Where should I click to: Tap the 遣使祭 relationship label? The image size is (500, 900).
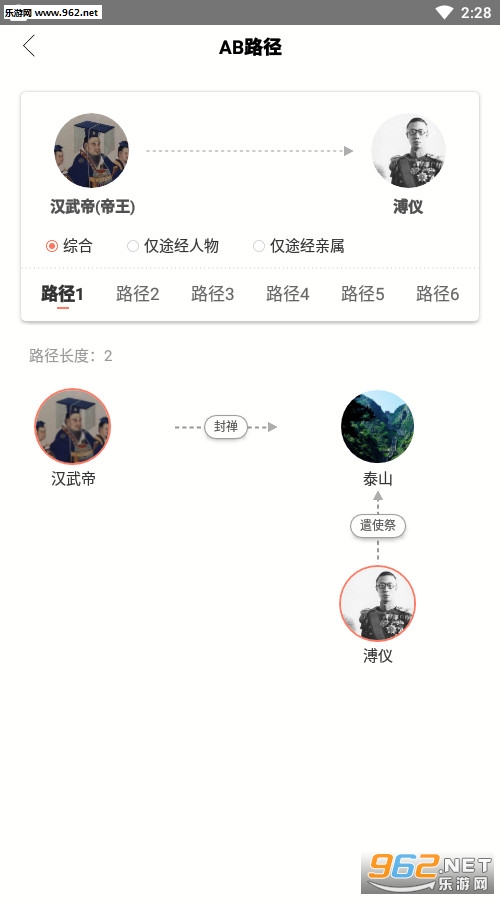[378, 525]
